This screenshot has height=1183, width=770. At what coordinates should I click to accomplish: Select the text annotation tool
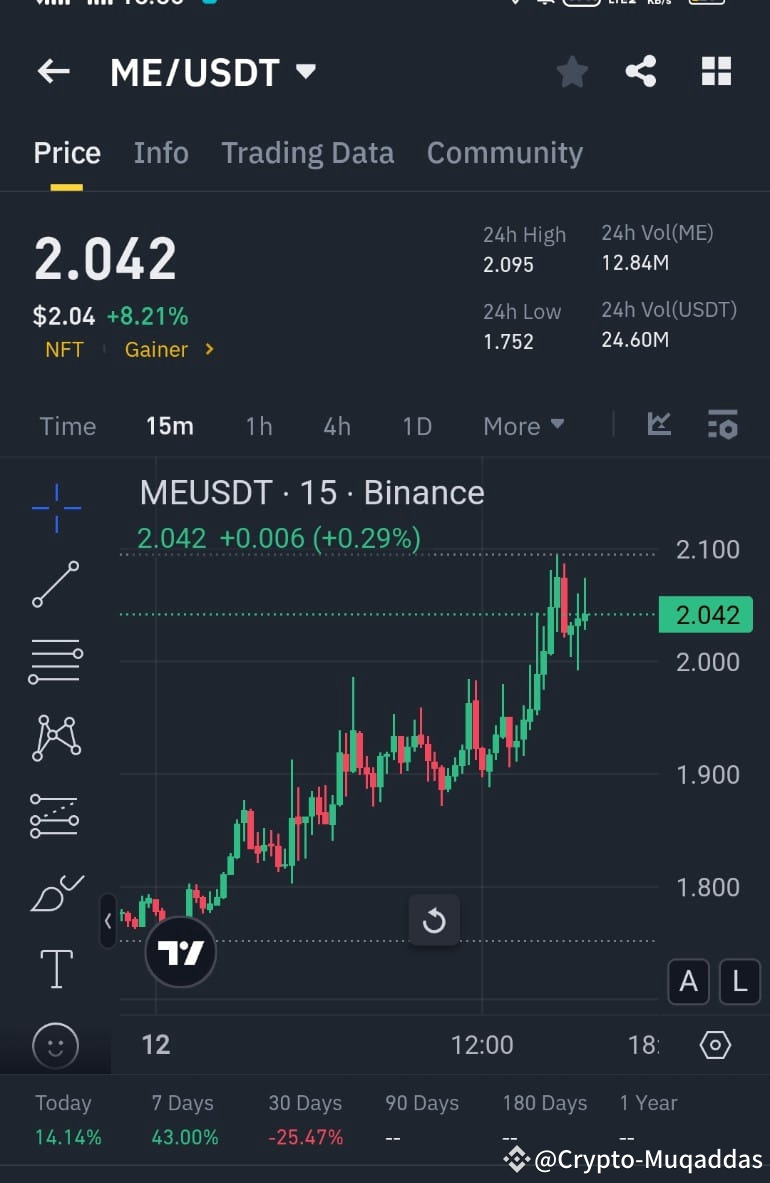click(55, 968)
